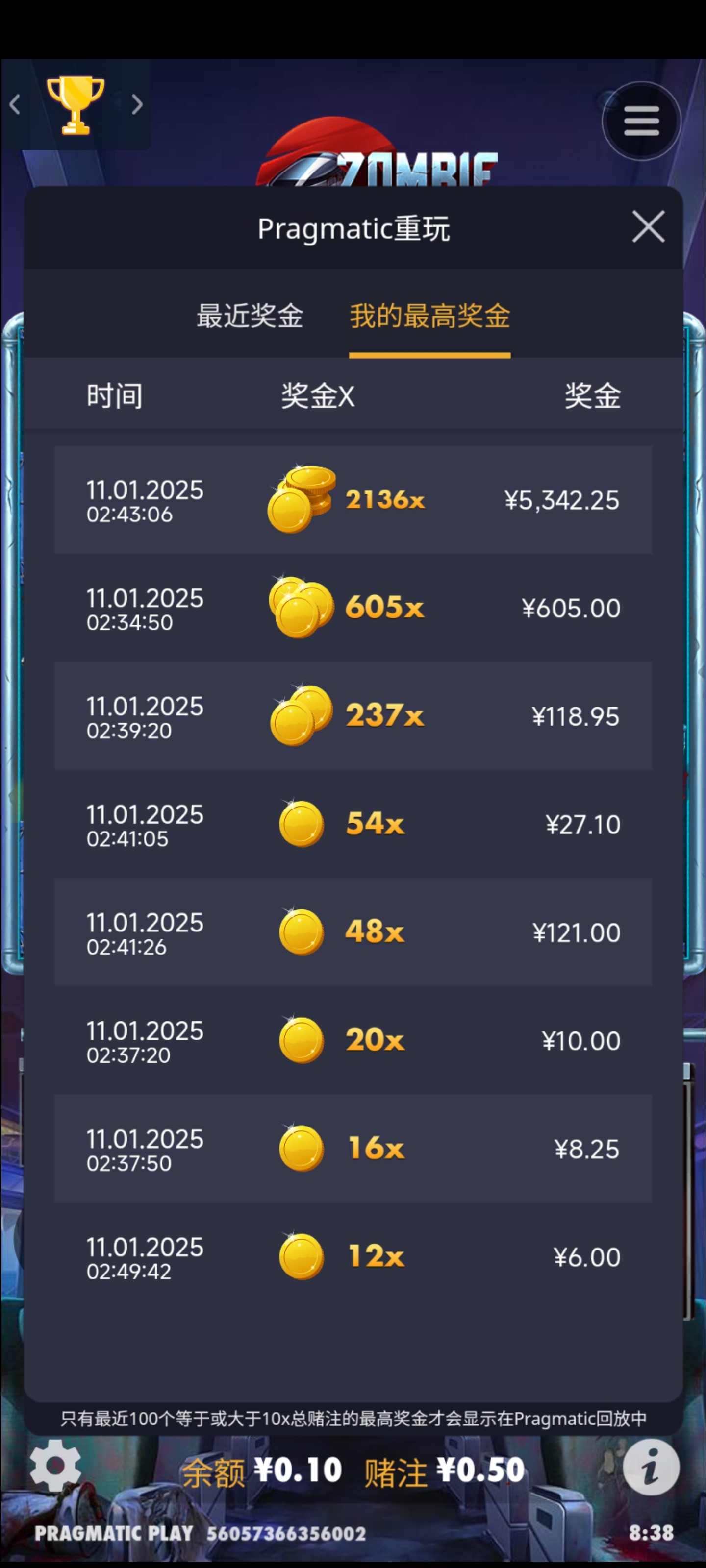Close the Pragmatic replay dialog
Viewport: 706px width, 1568px height.
648,227
